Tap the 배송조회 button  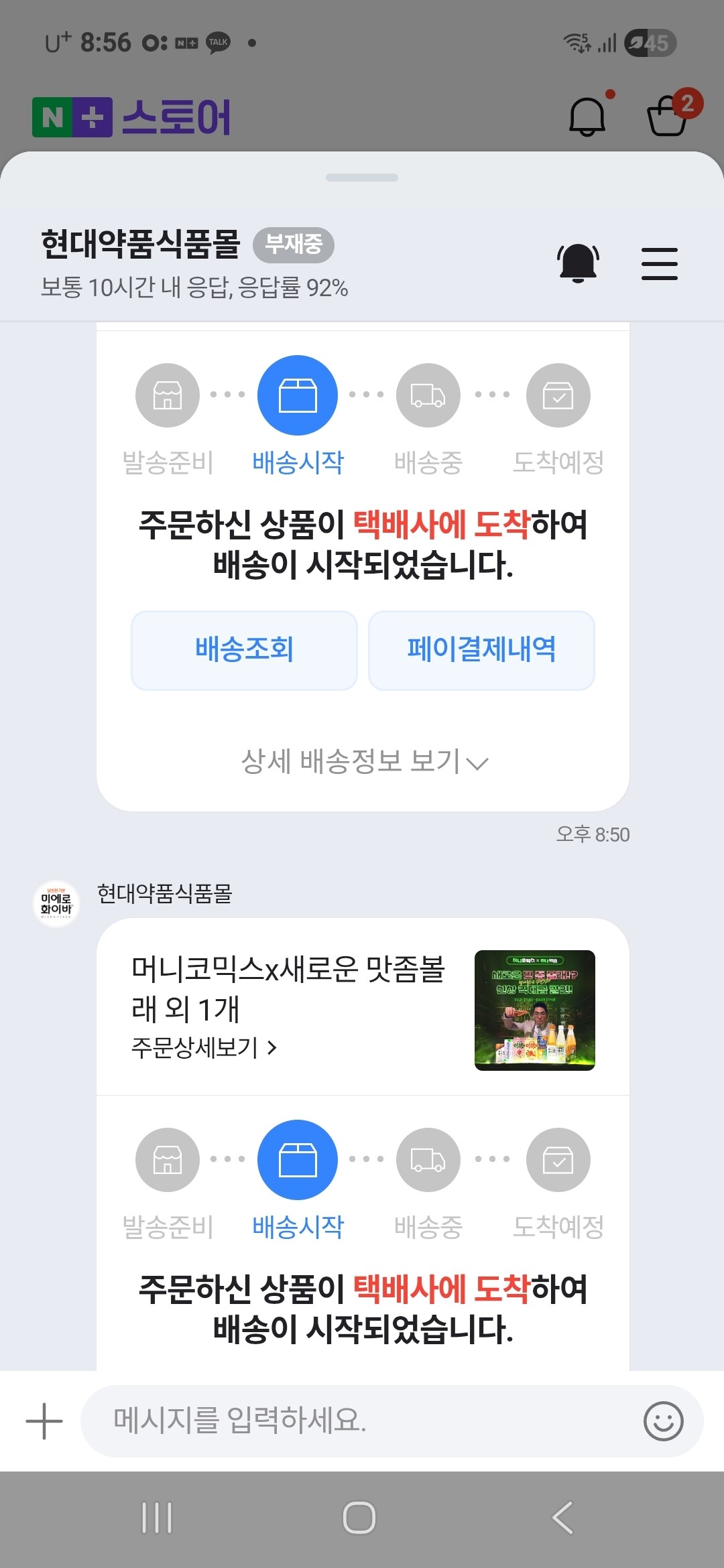point(244,649)
